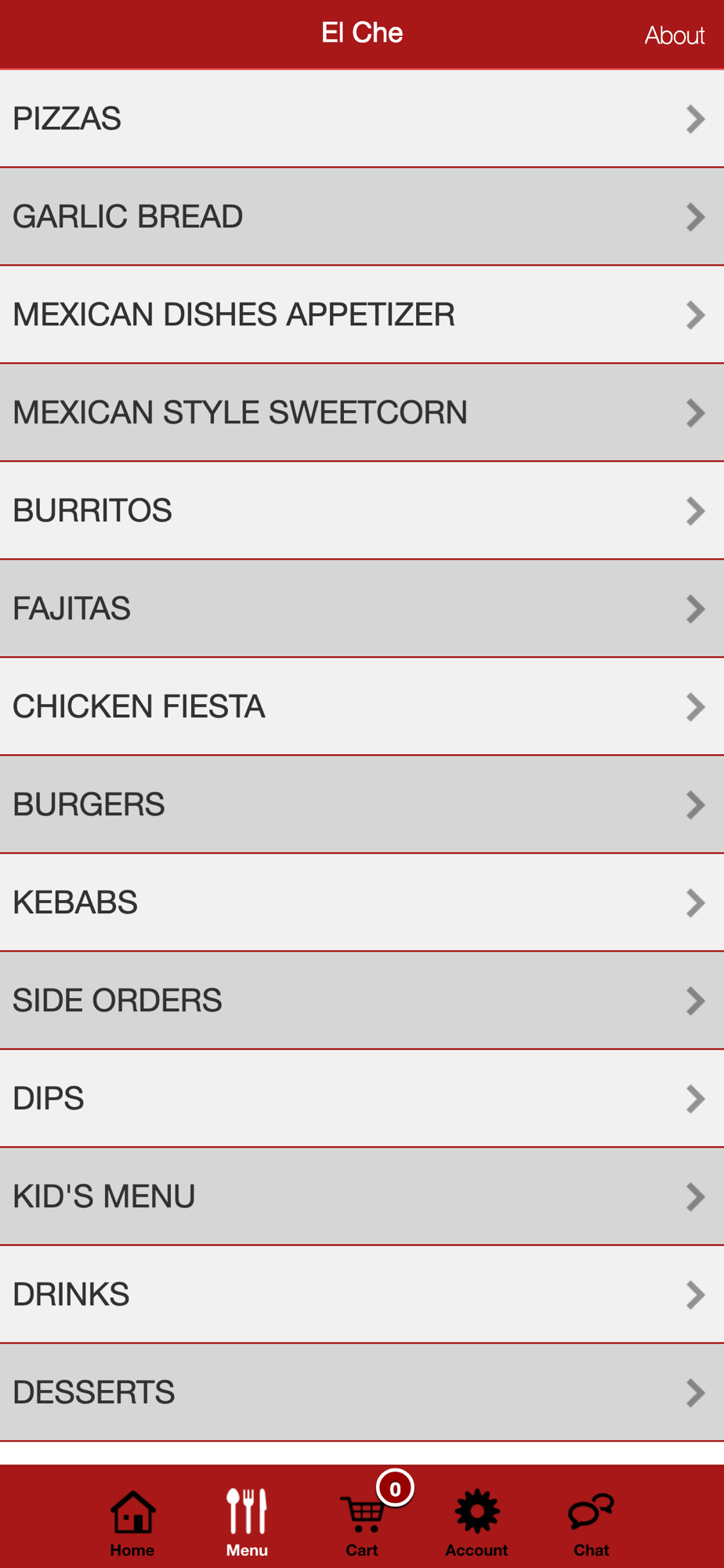View the KEBABS section
Viewport: 724px width, 1568px height.
[360, 903]
